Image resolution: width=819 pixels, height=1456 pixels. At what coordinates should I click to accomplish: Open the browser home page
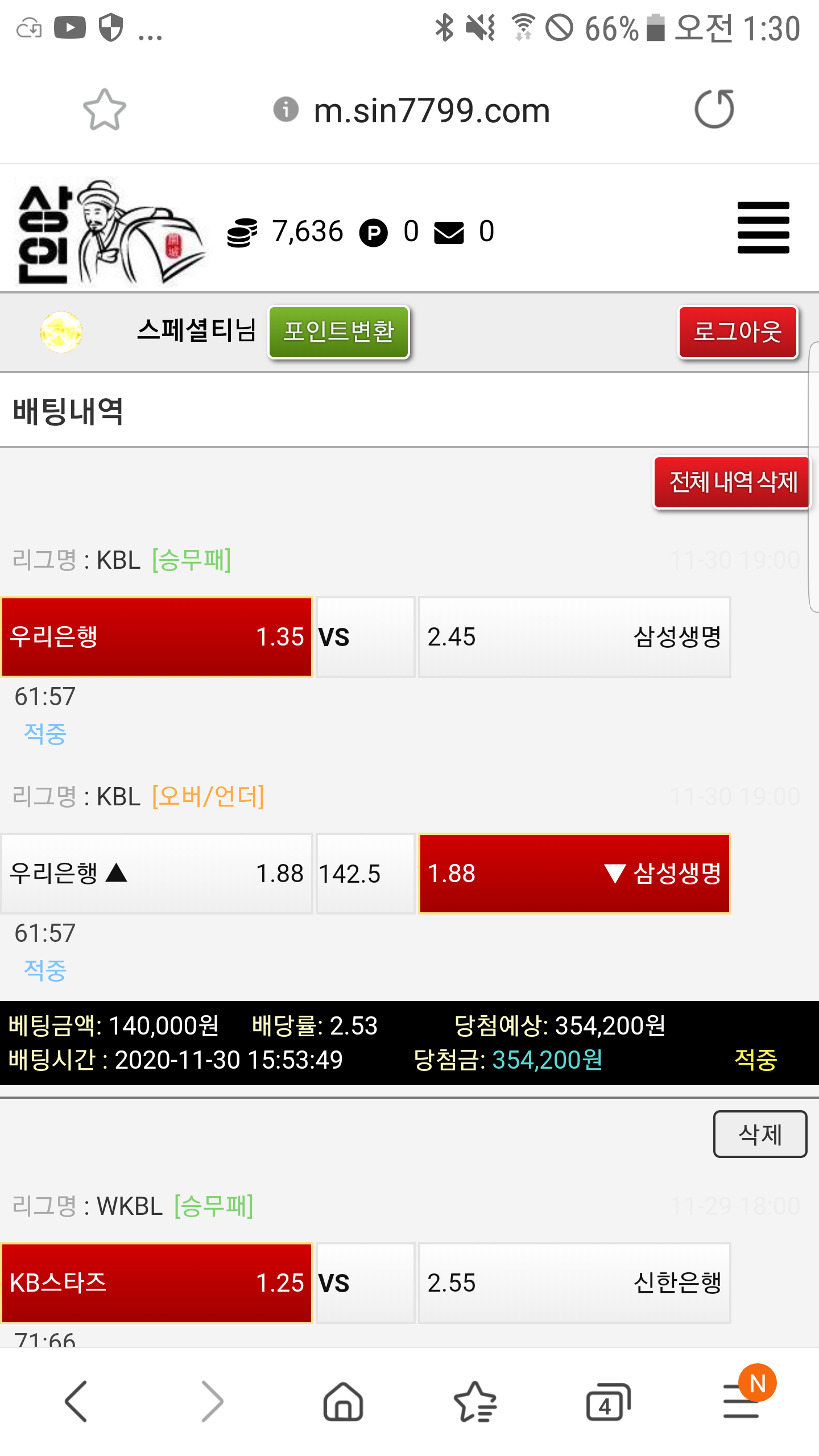343,1401
